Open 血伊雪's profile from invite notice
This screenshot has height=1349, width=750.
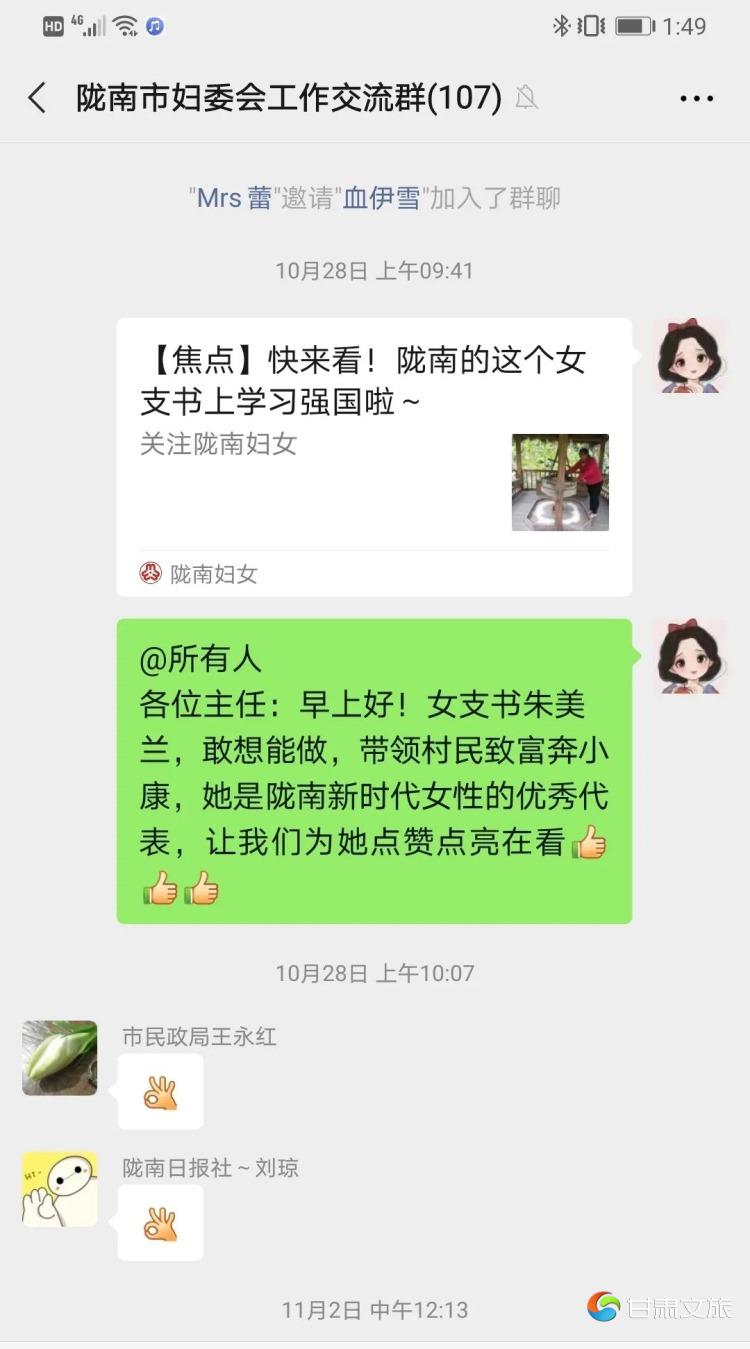tap(381, 198)
